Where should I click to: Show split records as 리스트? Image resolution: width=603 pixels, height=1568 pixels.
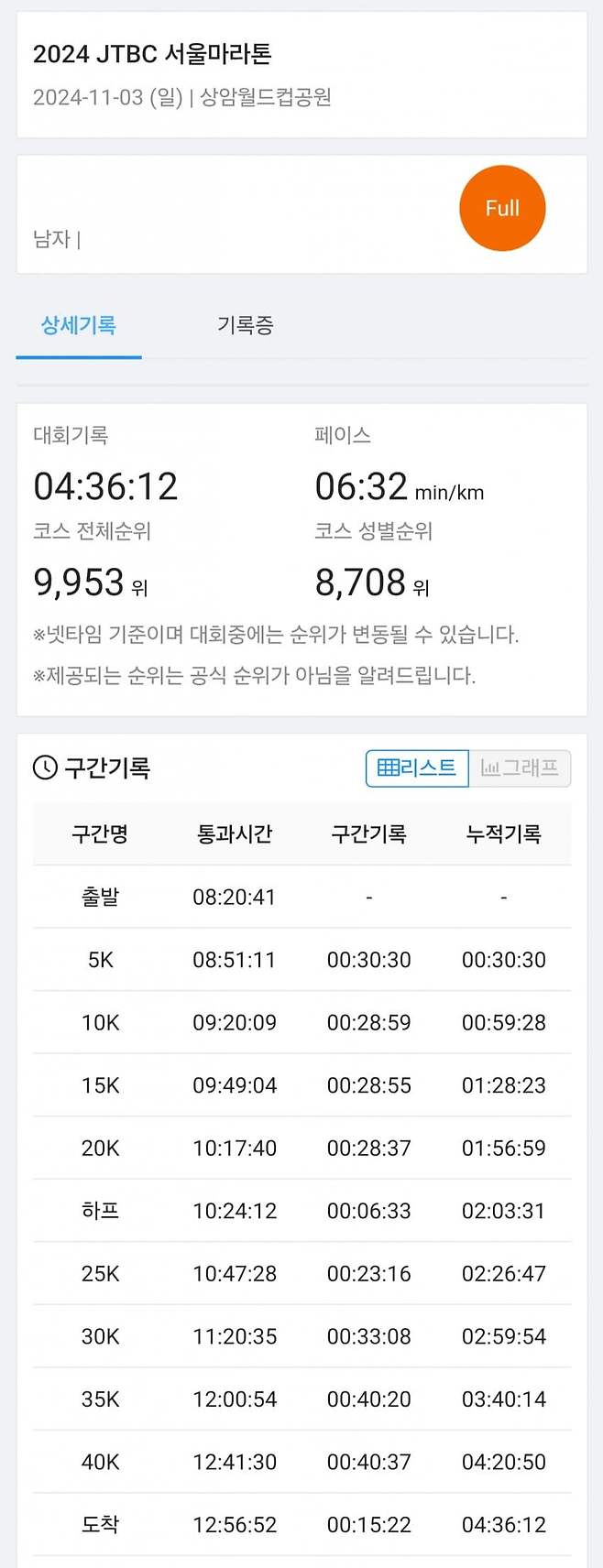pos(417,768)
